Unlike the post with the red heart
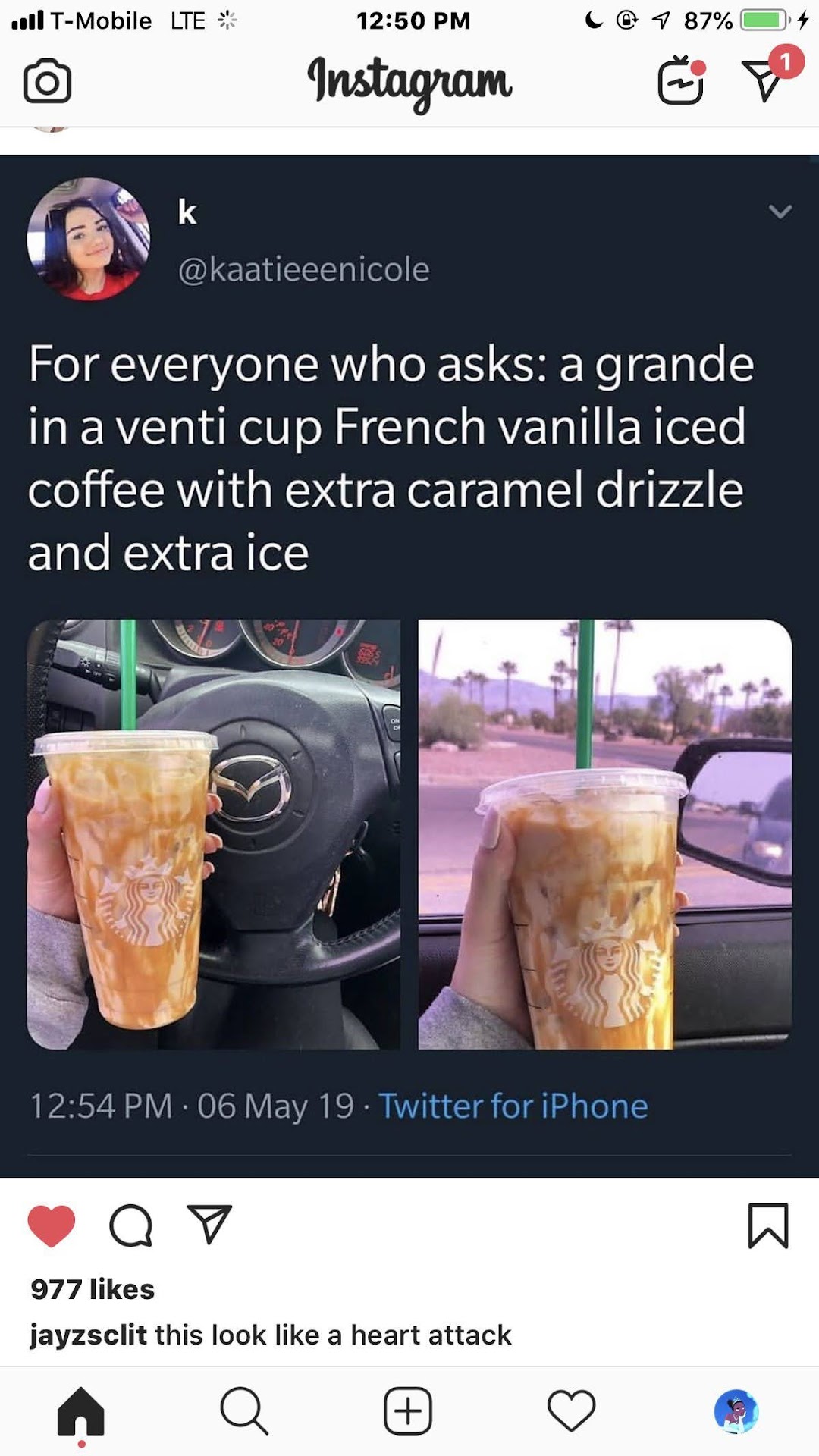819x1456 pixels. (52, 1225)
